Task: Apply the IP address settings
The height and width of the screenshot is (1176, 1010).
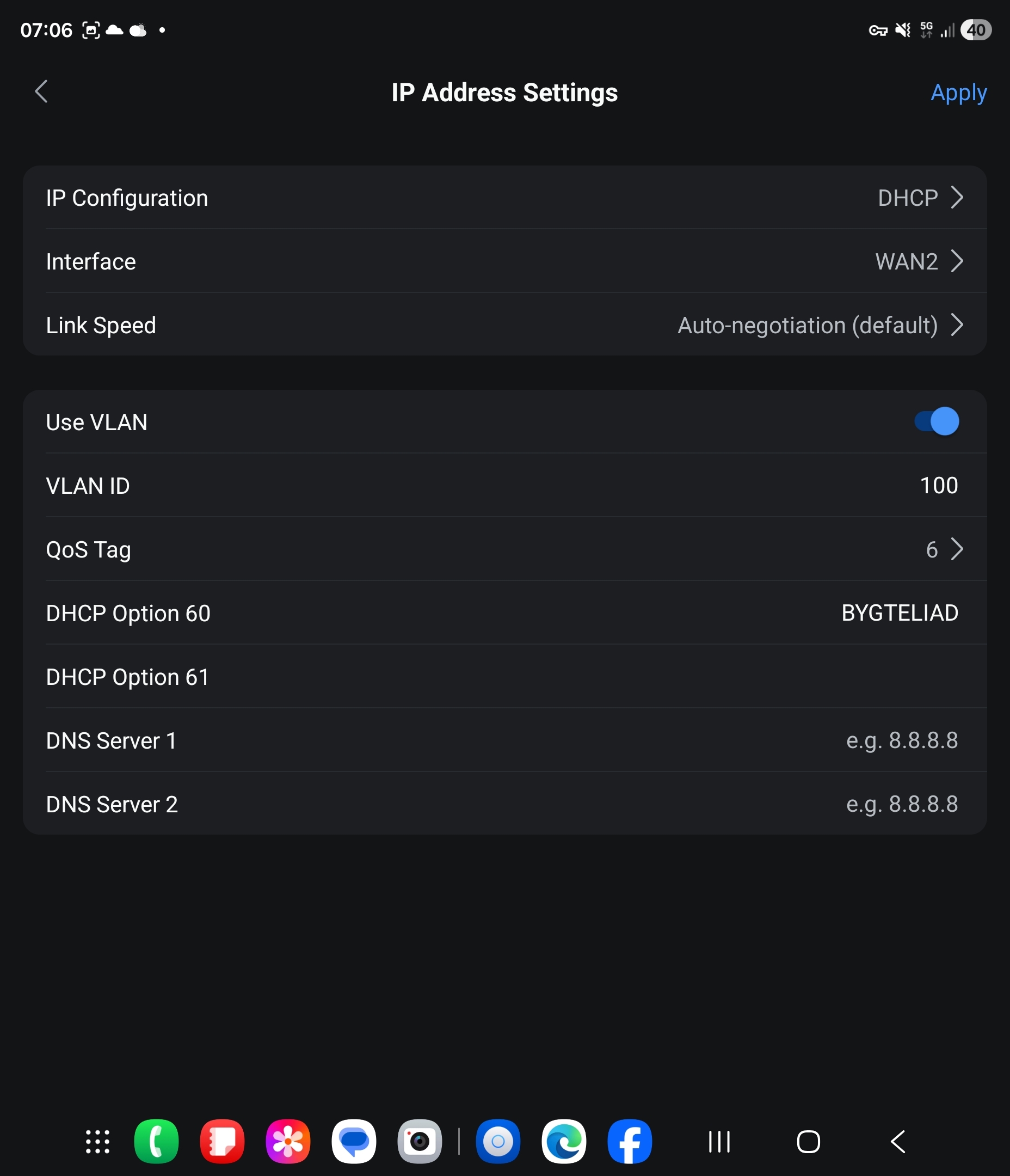Action: click(958, 93)
